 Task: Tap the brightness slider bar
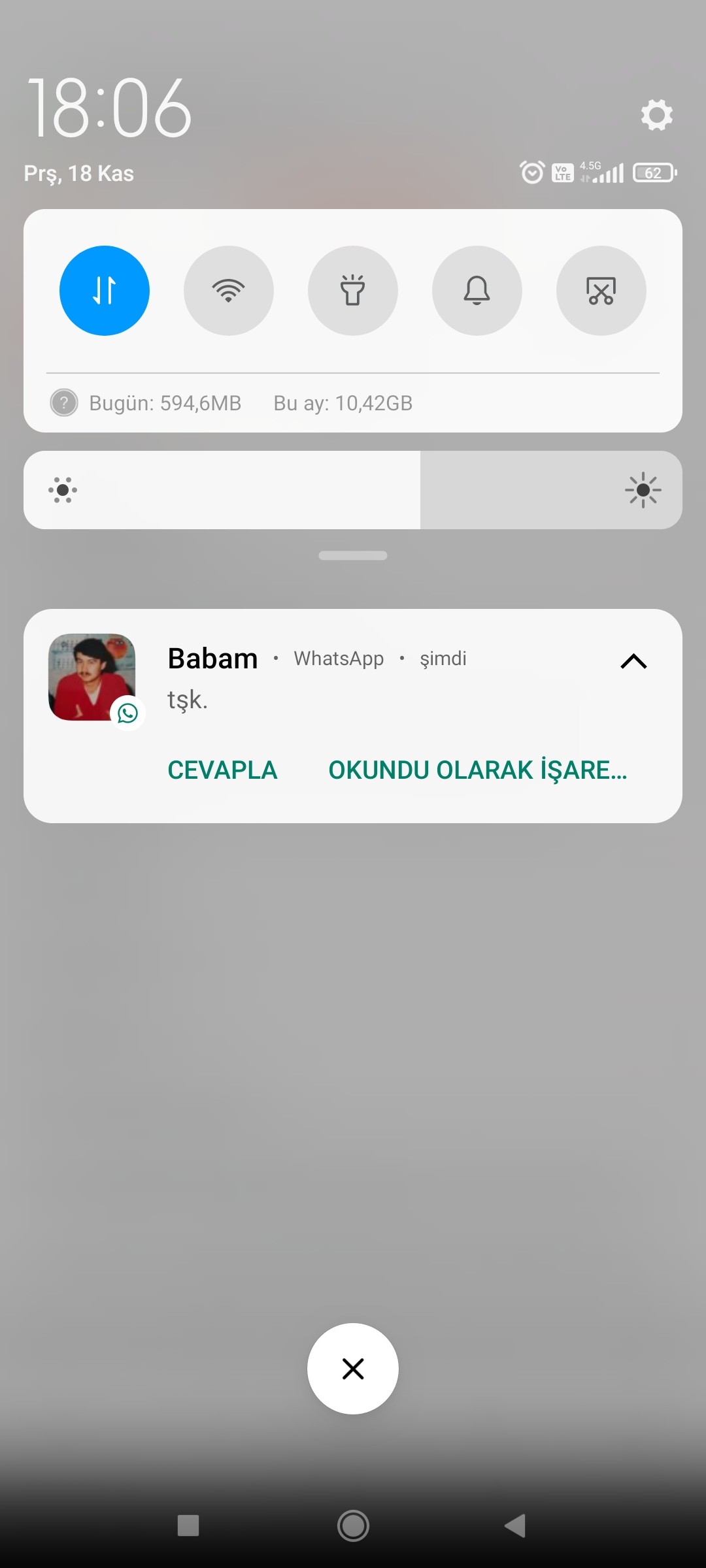click(x=353, y=490)
